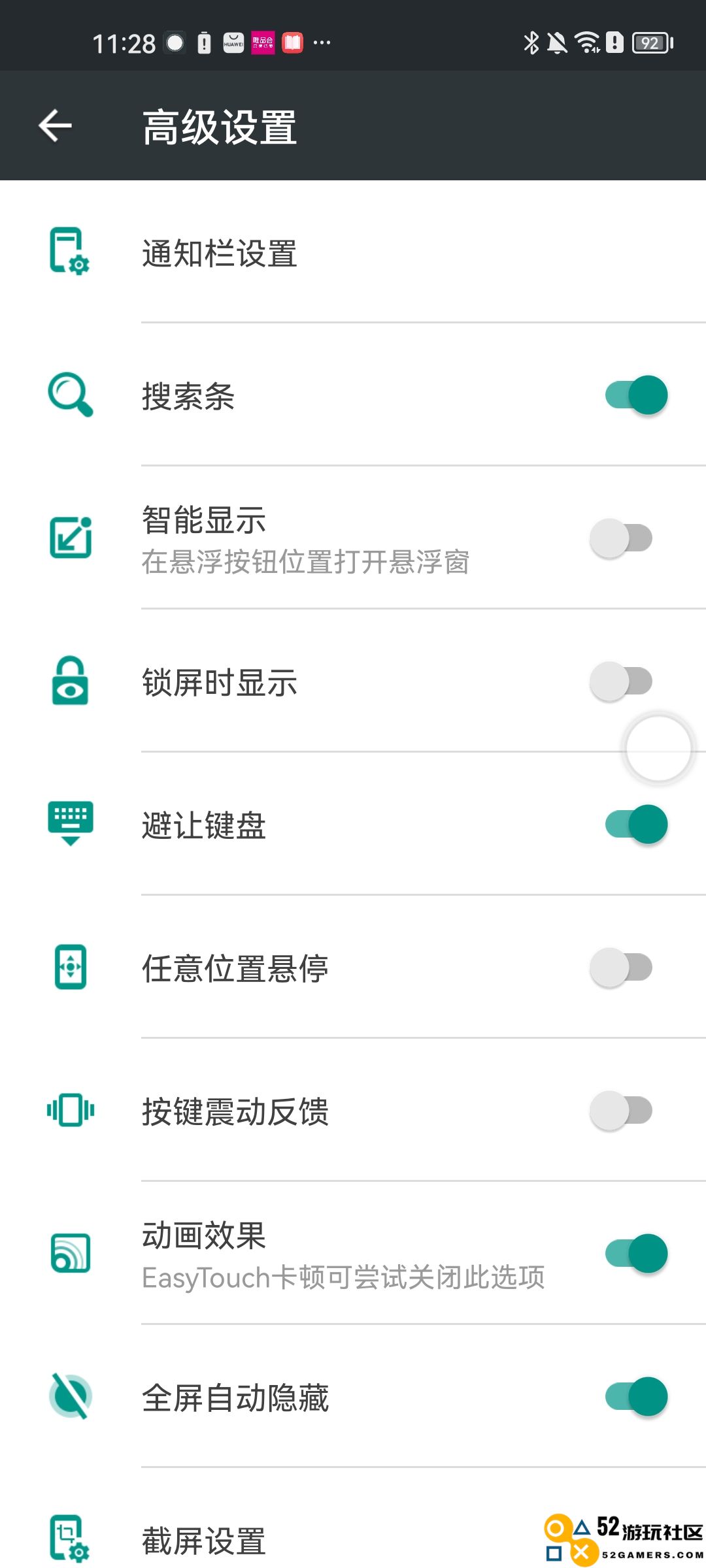
Task: Click the 全屏自动隐藏 hidden-ball icon
Action: 69,1395
